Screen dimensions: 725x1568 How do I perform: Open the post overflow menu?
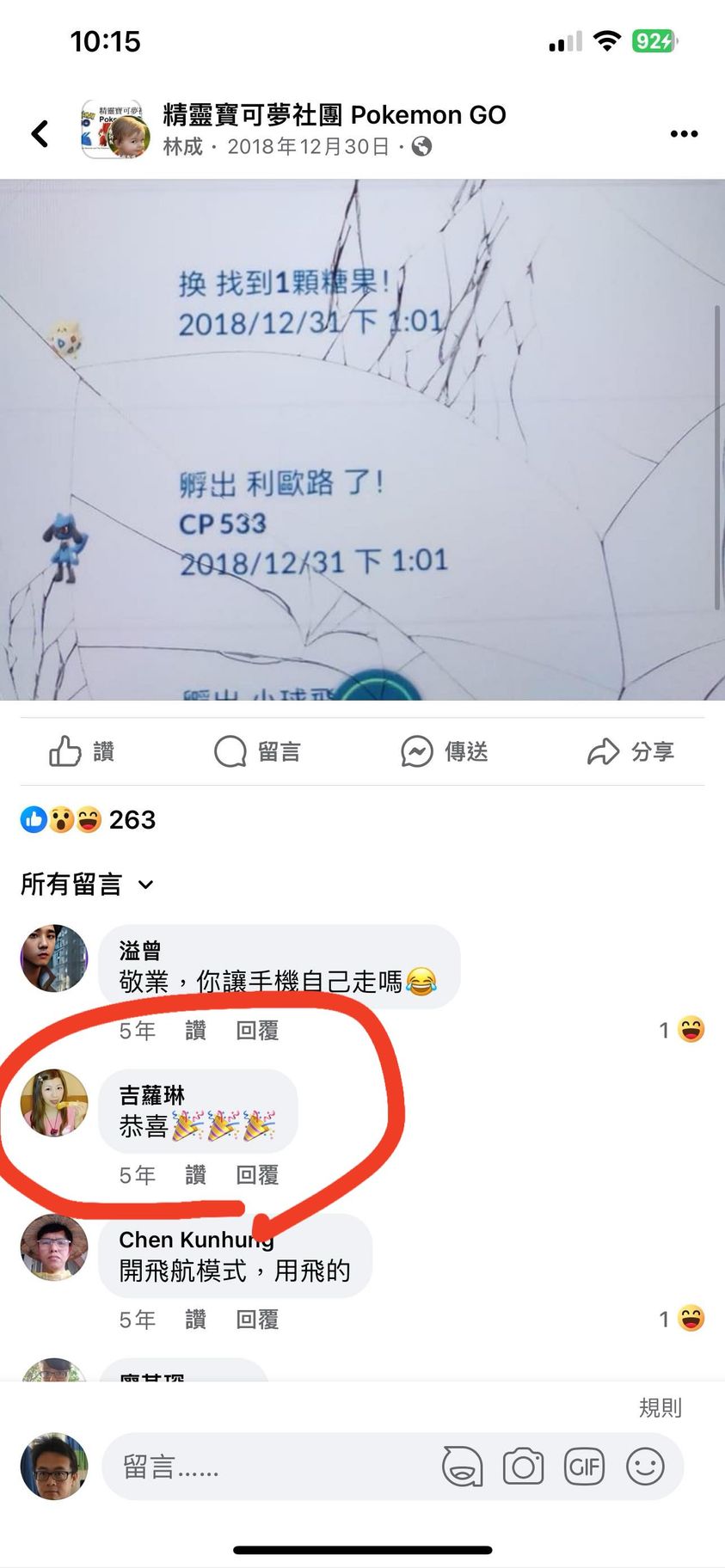pos(684,133)
